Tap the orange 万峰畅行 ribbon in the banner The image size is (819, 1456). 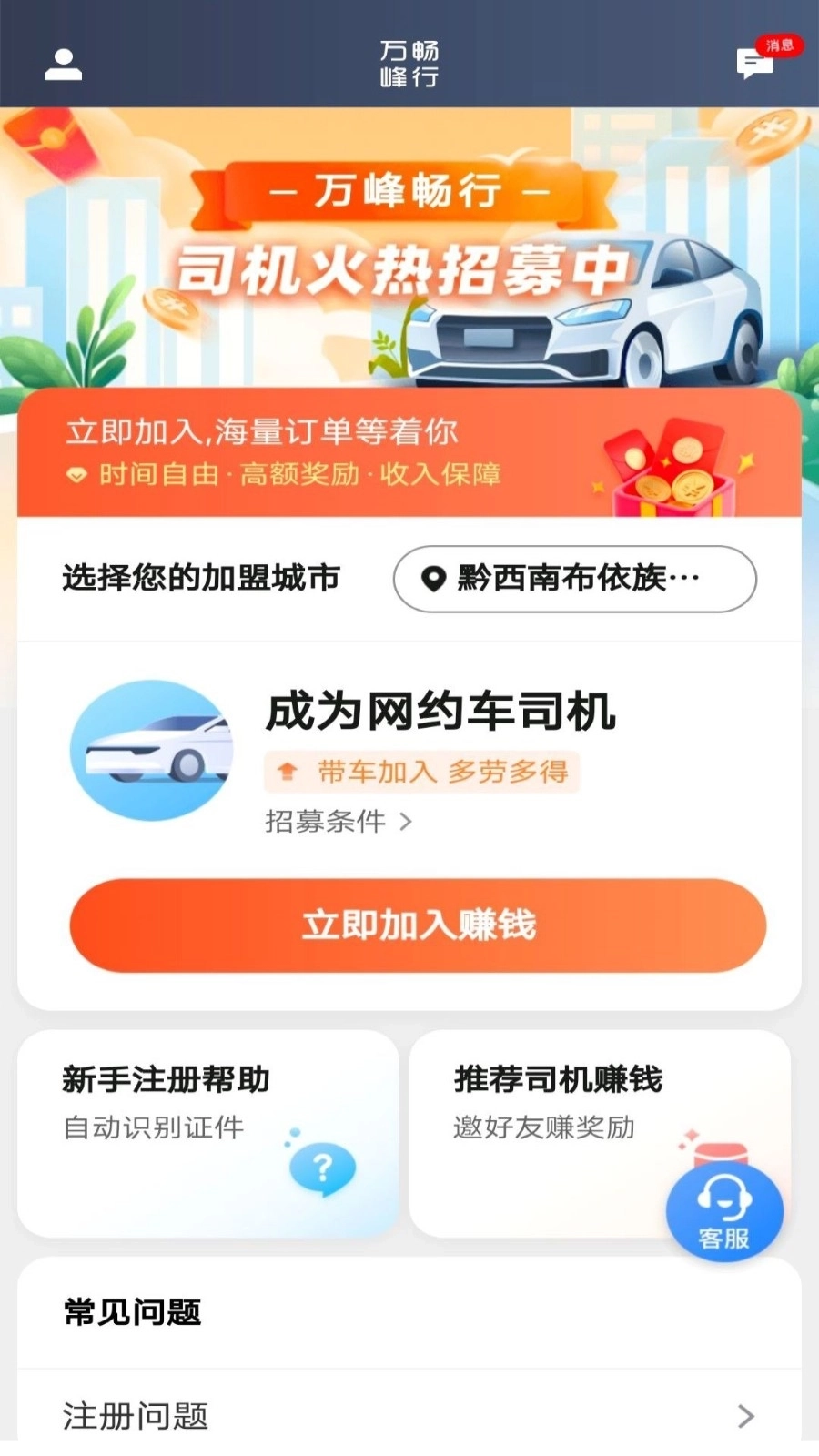pyautogui.click(x=409, y=191)
